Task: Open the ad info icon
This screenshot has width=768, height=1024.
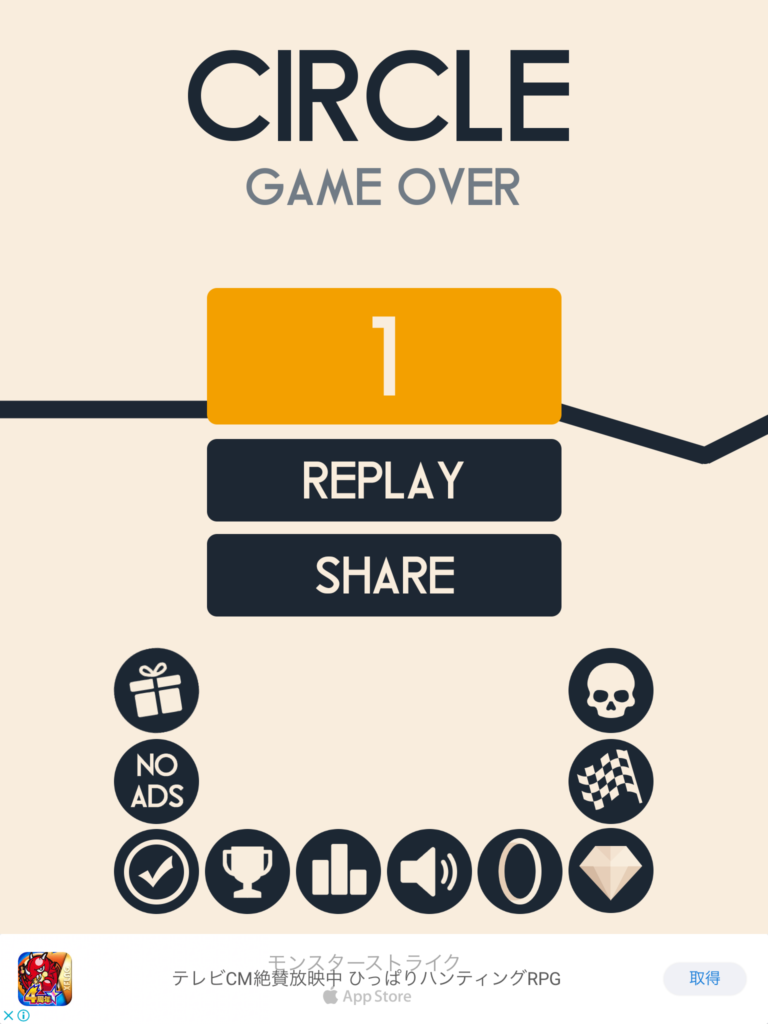Action: coord(23,1016)
